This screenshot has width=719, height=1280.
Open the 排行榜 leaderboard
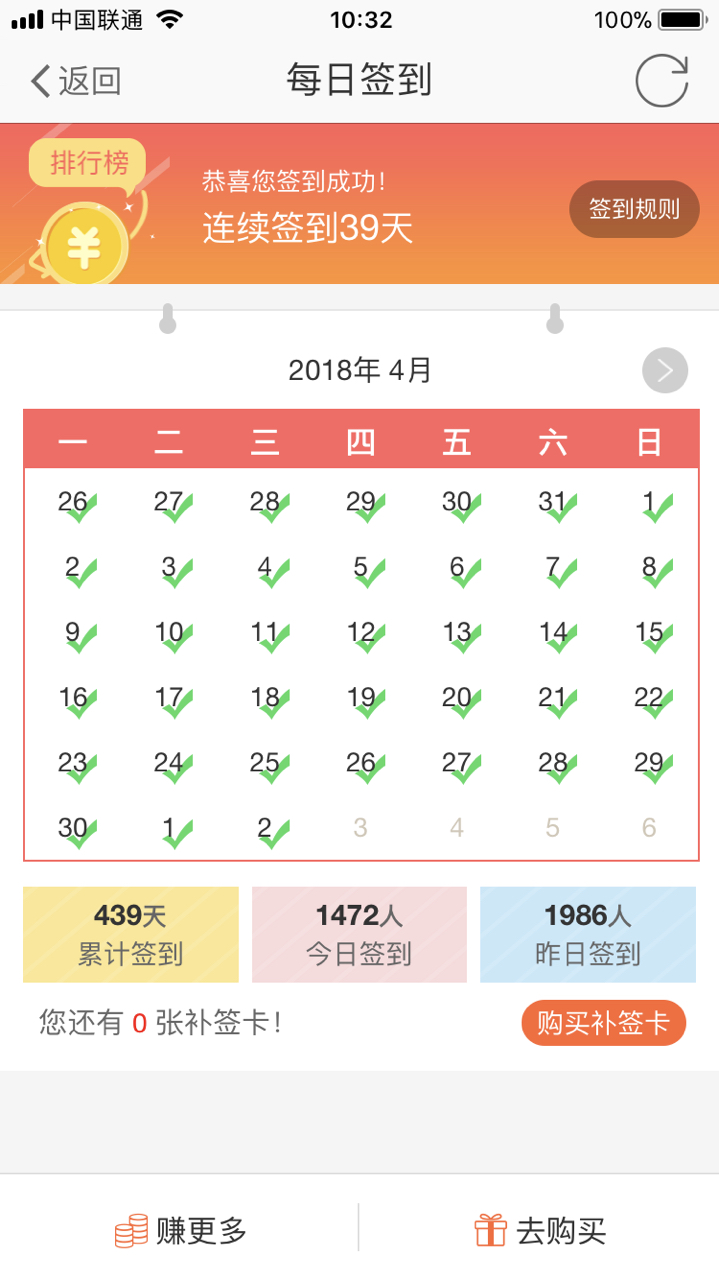tap(88, 164)
